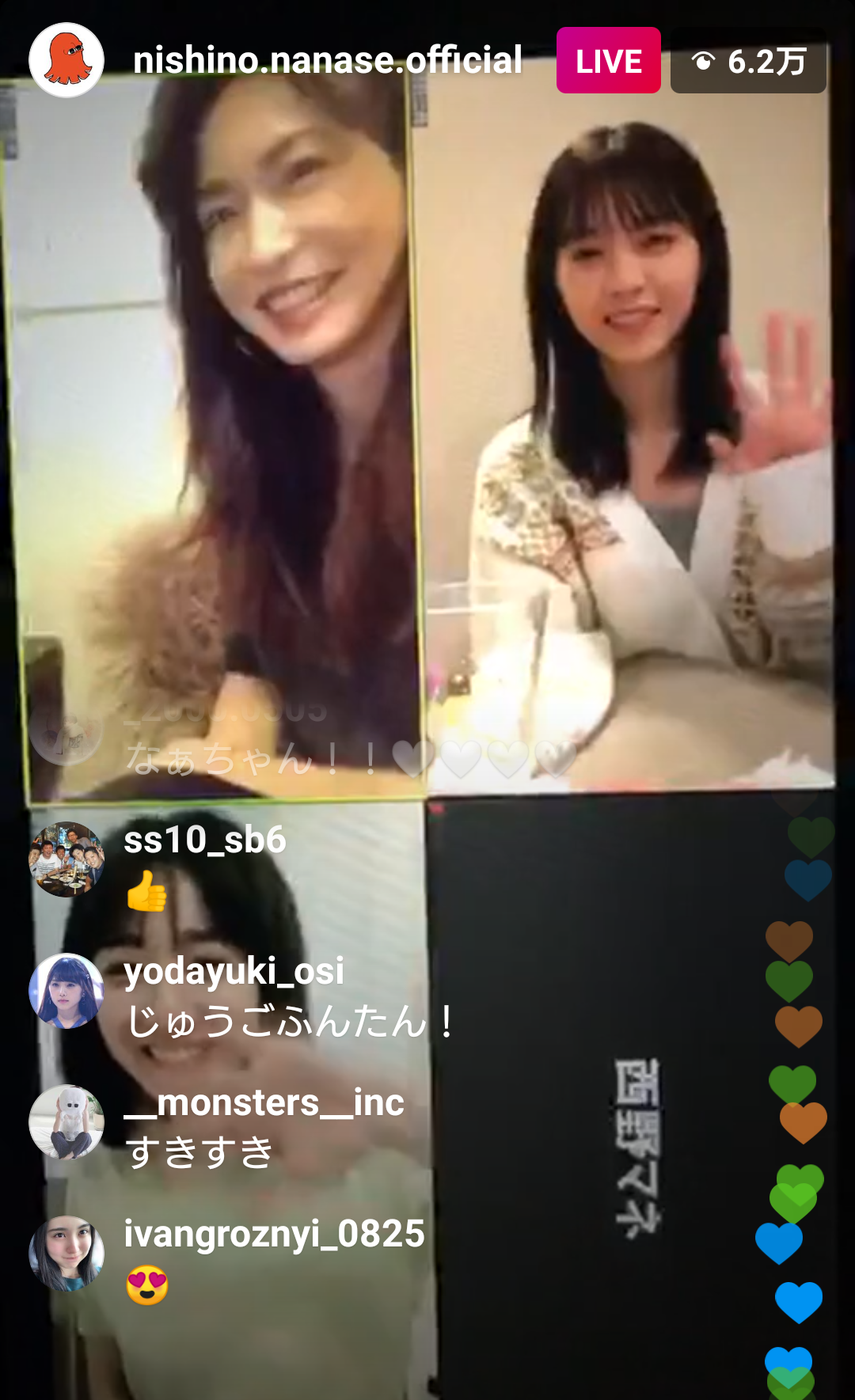Screen dimensions: 855x1400
Task: Open ivangroznyi_0825's comment profile
Action: pos(66,1254)
